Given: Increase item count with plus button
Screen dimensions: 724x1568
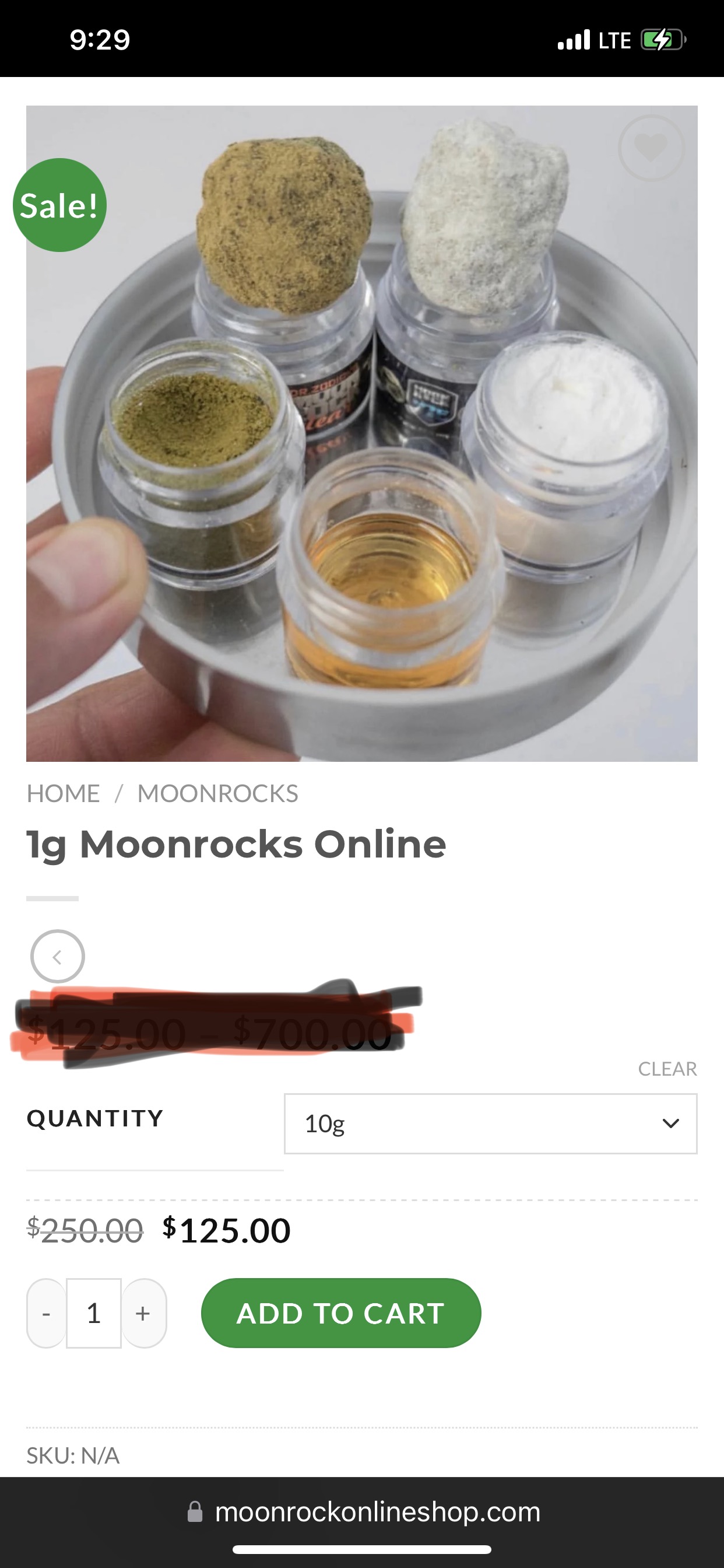Looking at the screenshot, I should click(143, 1314).
